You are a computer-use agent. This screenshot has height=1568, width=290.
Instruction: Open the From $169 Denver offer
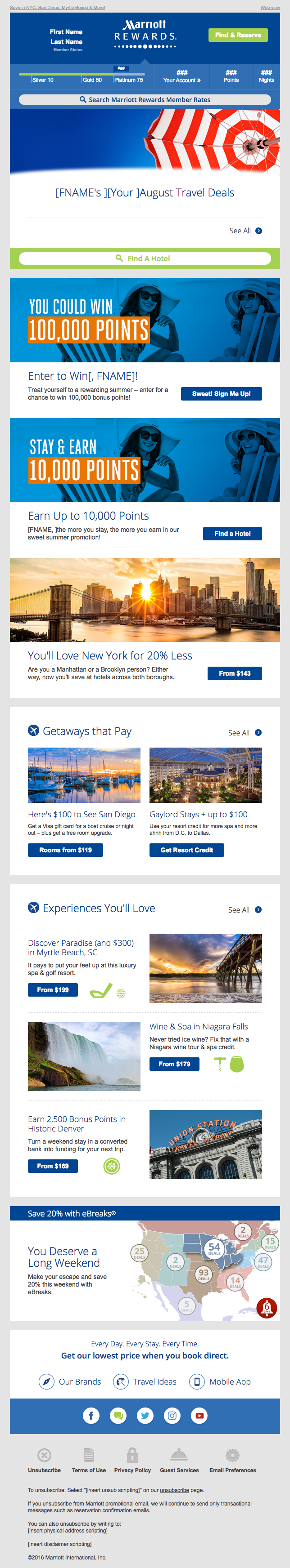(x=52, y=1166)
